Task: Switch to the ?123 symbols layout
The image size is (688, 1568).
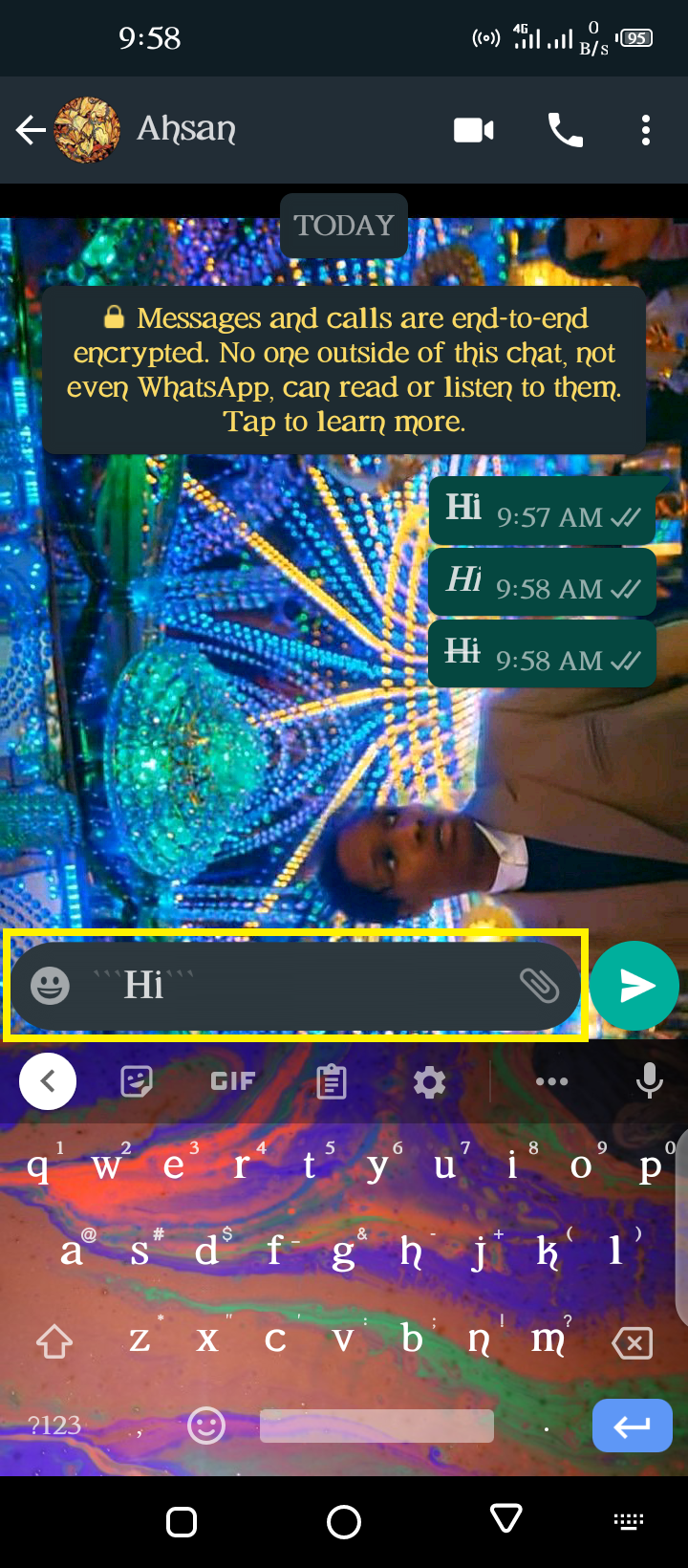Action: (55, 1425)
